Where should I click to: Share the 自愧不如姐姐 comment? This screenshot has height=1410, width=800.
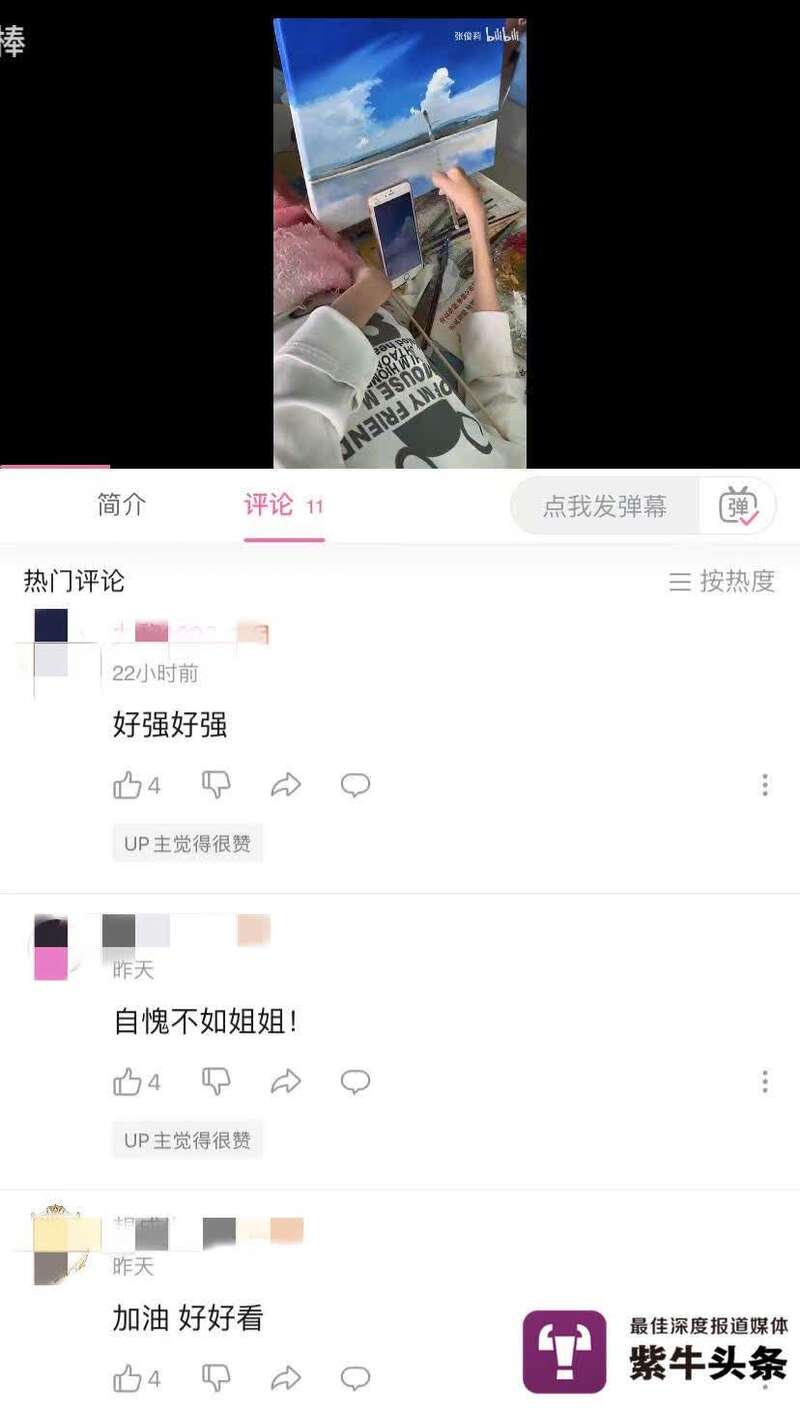click(x=286, y=1082)
